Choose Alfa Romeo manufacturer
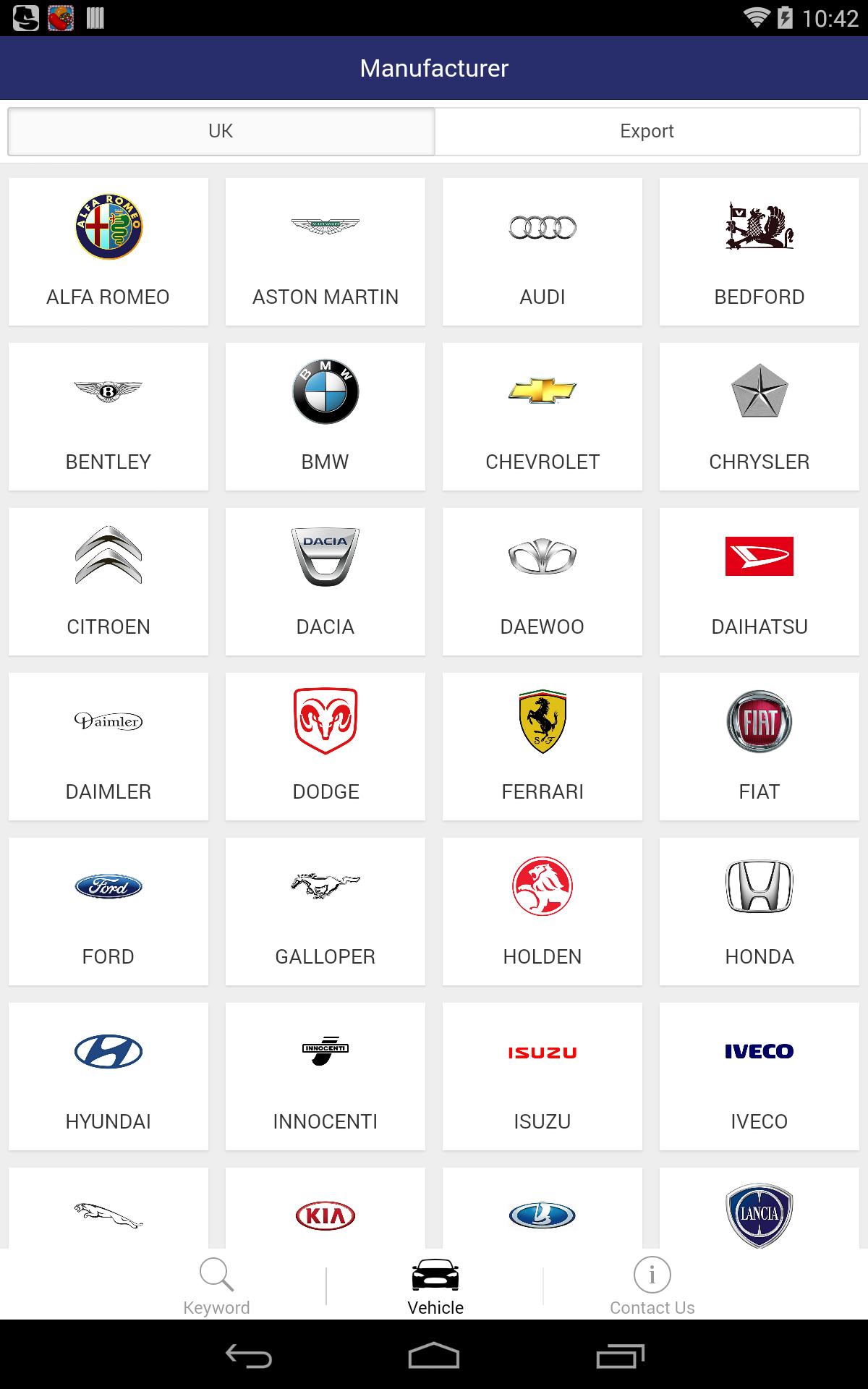868x1389 pixels. pos(109,252)
